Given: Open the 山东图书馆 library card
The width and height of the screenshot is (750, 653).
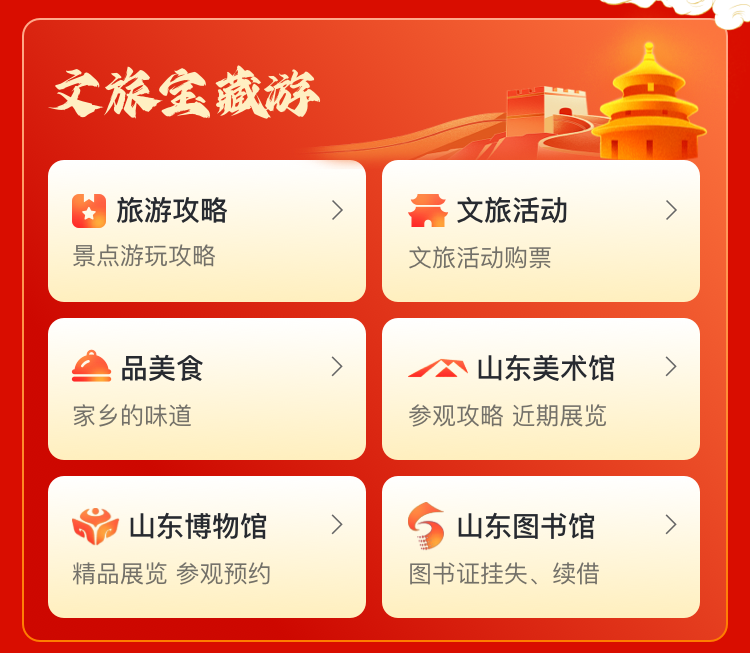Looking at the screenshot, I should pos(540,547).
